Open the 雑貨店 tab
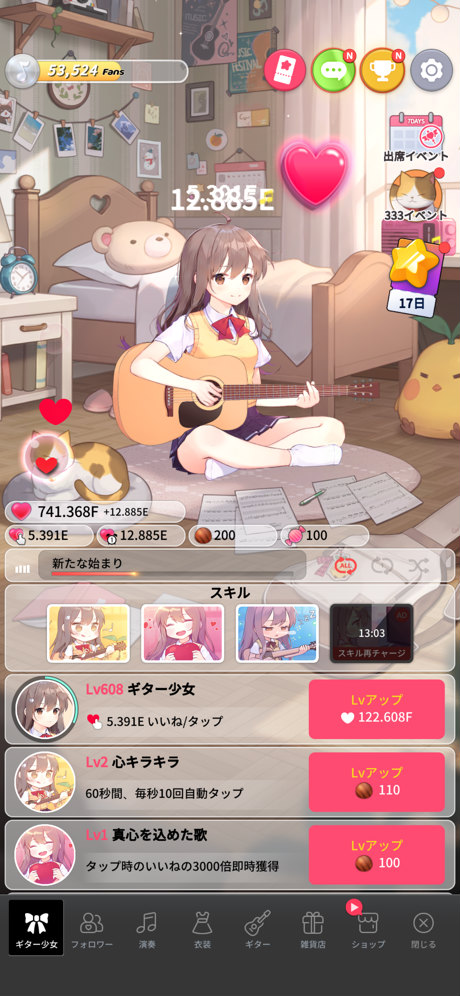This screenshot has height=996, width=460. (313, 929)
